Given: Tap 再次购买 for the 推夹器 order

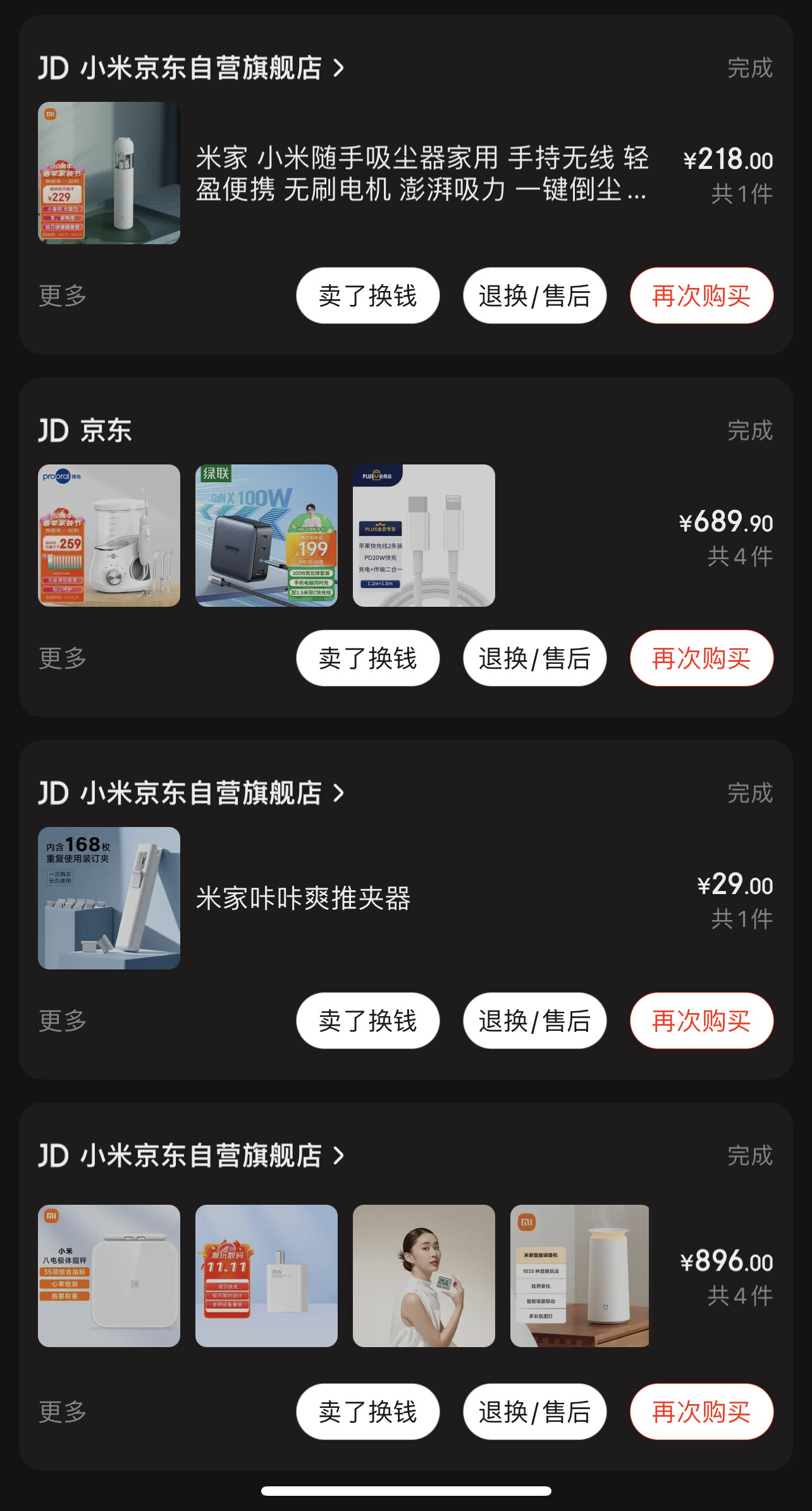Looking at the screenshot, I should pos(701,1021).
